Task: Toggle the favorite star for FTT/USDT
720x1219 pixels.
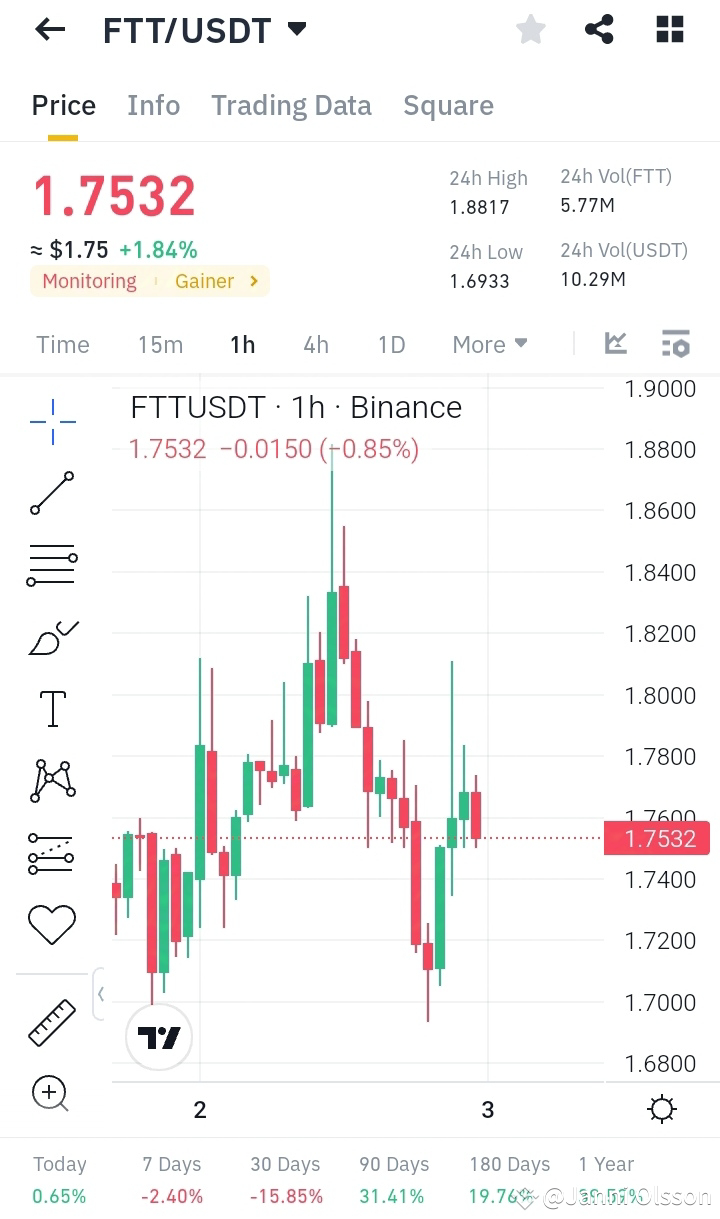Action: click(530, 29)
